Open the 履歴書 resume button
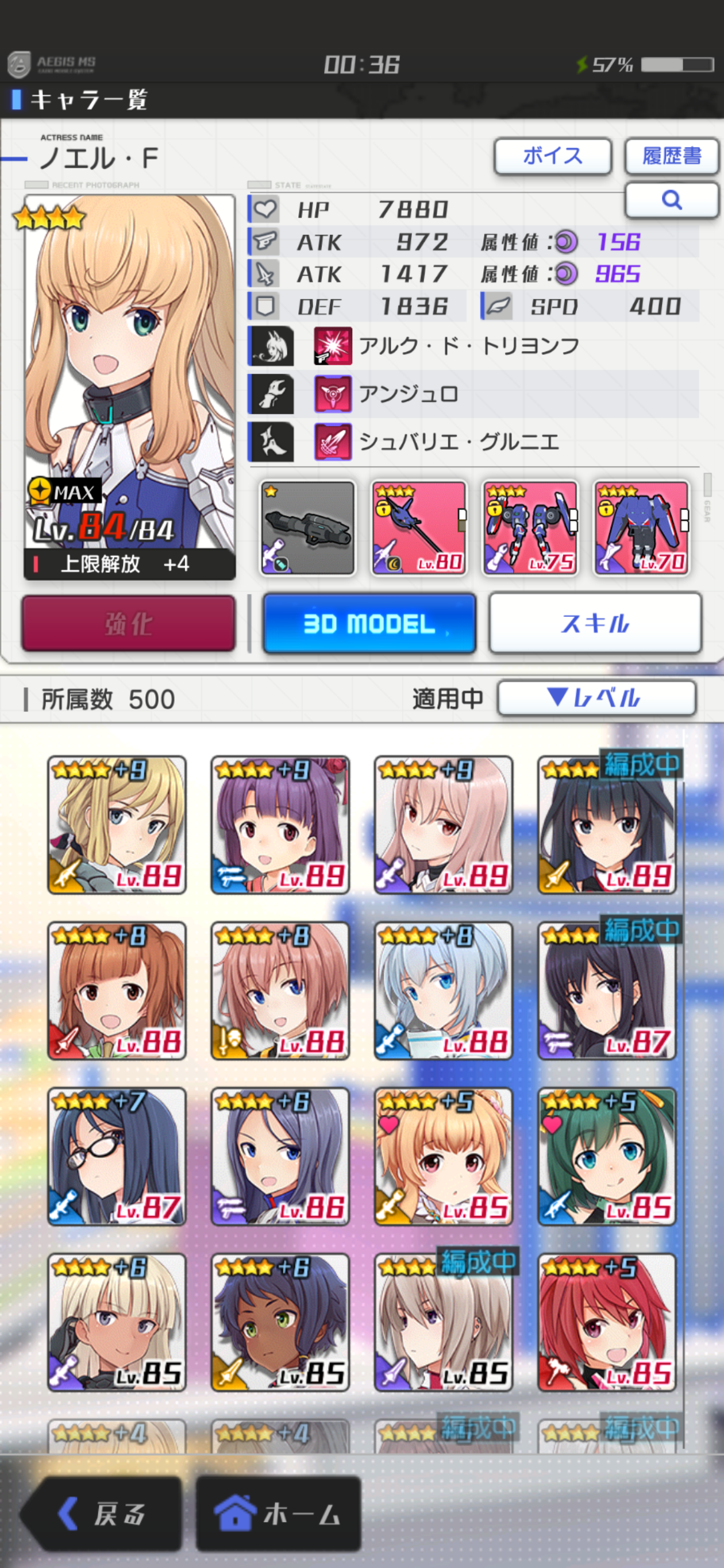 pos(672,156)
